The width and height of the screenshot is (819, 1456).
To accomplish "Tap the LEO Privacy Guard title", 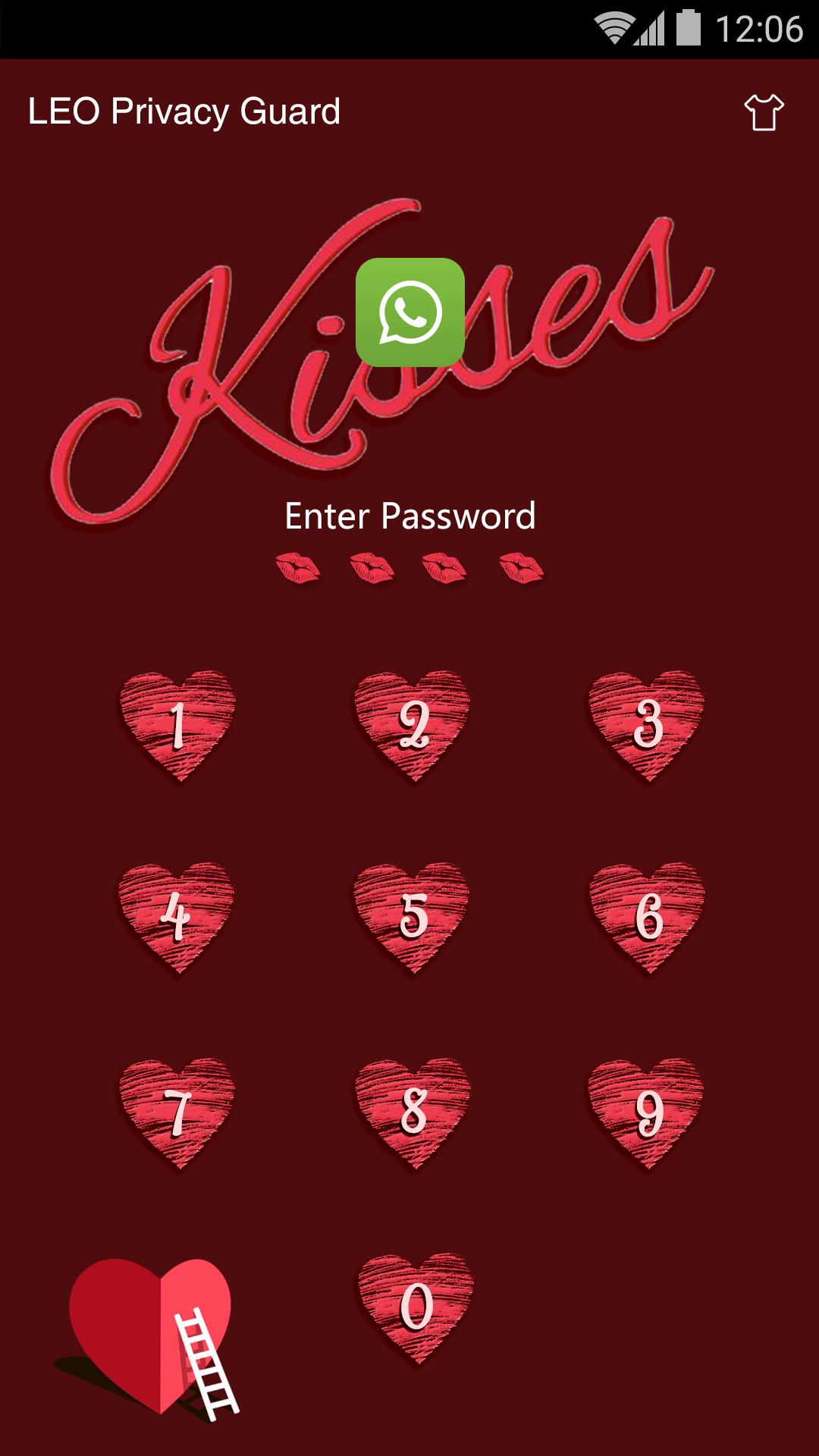I will (x=184, y=110).
